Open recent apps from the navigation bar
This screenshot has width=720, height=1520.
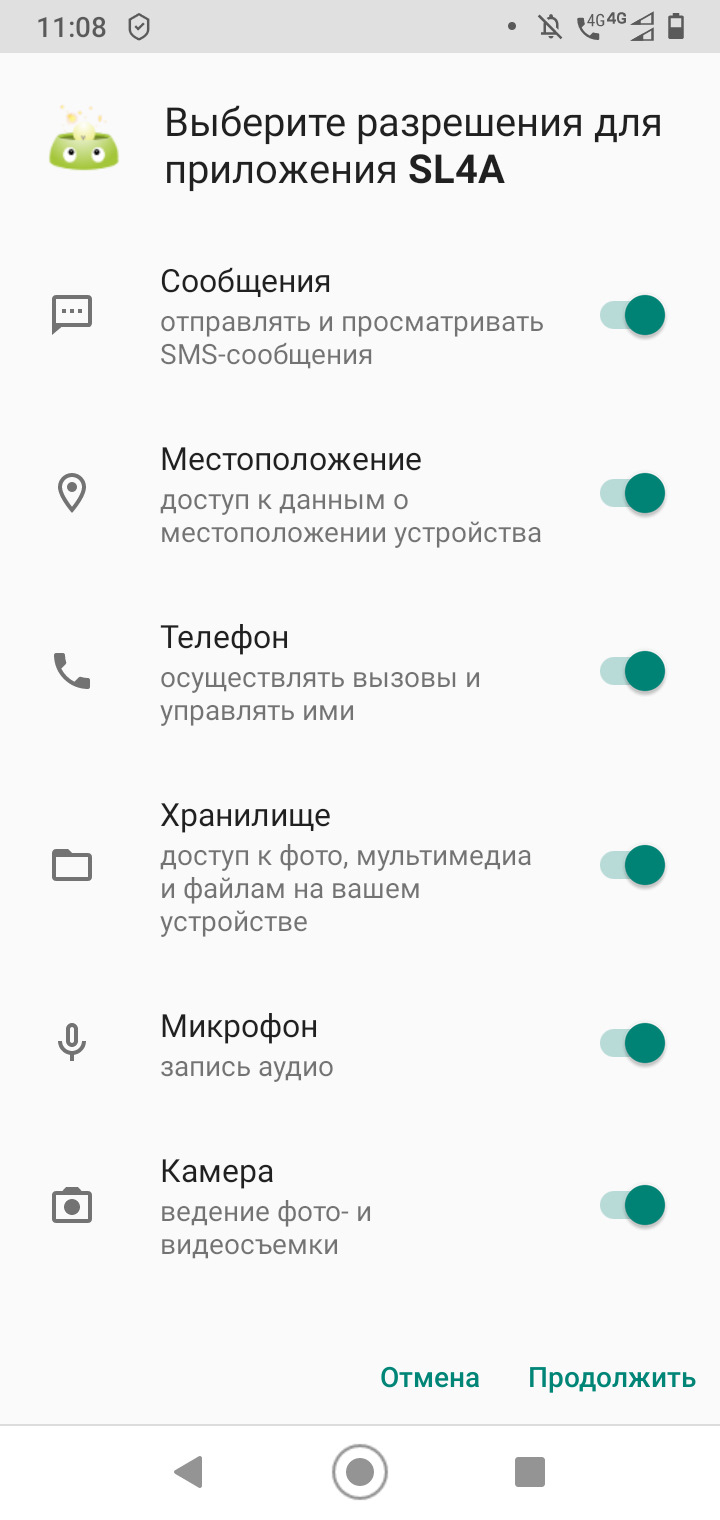click(x=529, y=1471)
